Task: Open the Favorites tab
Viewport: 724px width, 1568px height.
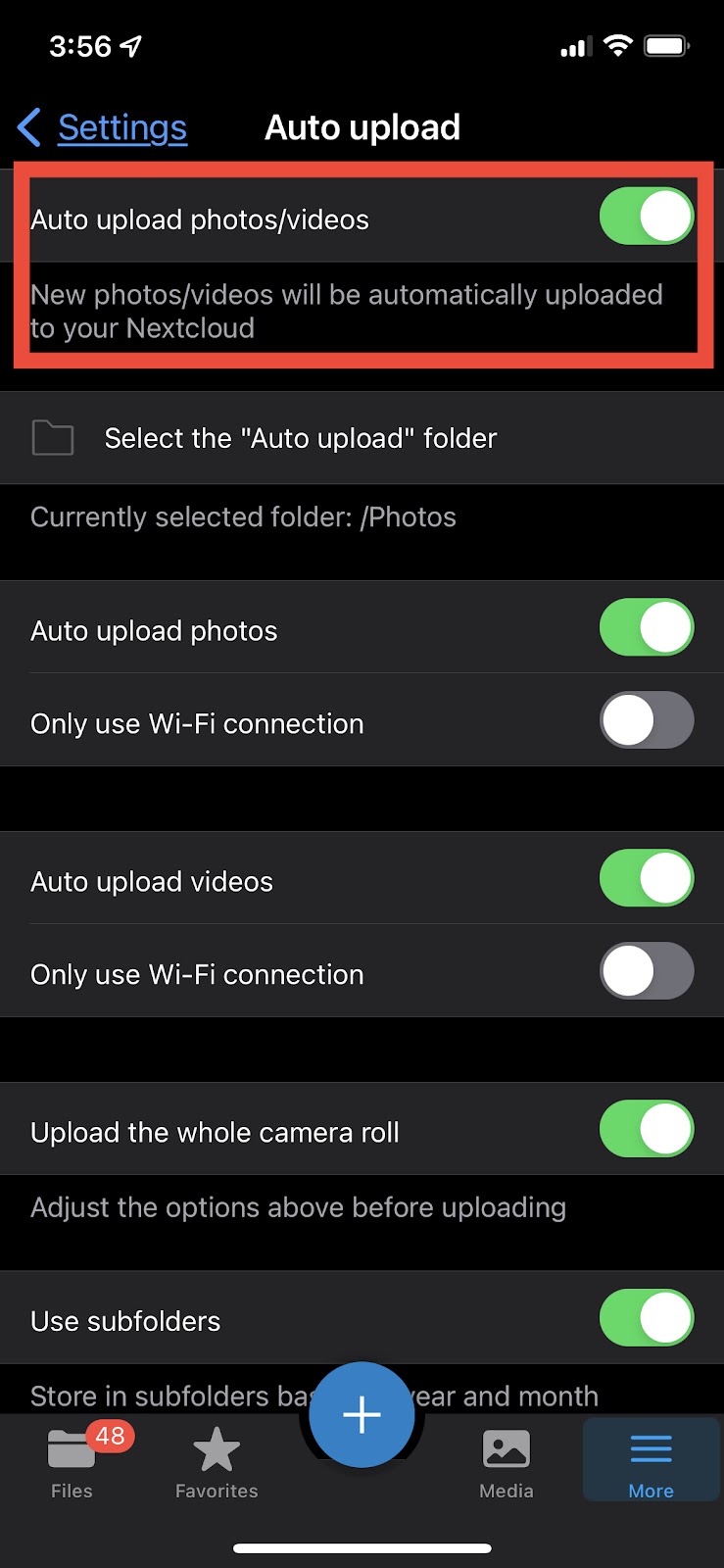Action: tap(217, 1463)
